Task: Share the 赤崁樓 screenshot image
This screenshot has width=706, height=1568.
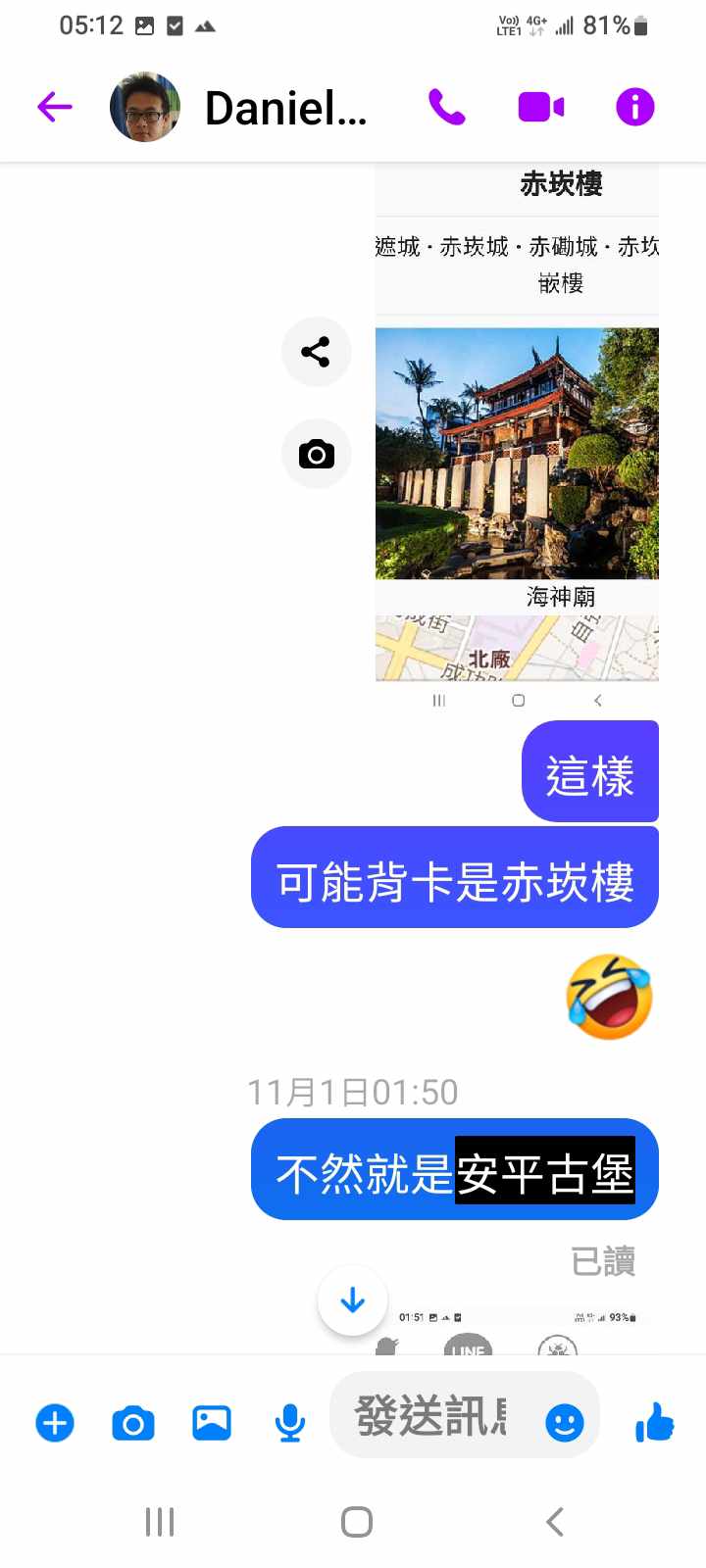Action: [x=316, y=352]
